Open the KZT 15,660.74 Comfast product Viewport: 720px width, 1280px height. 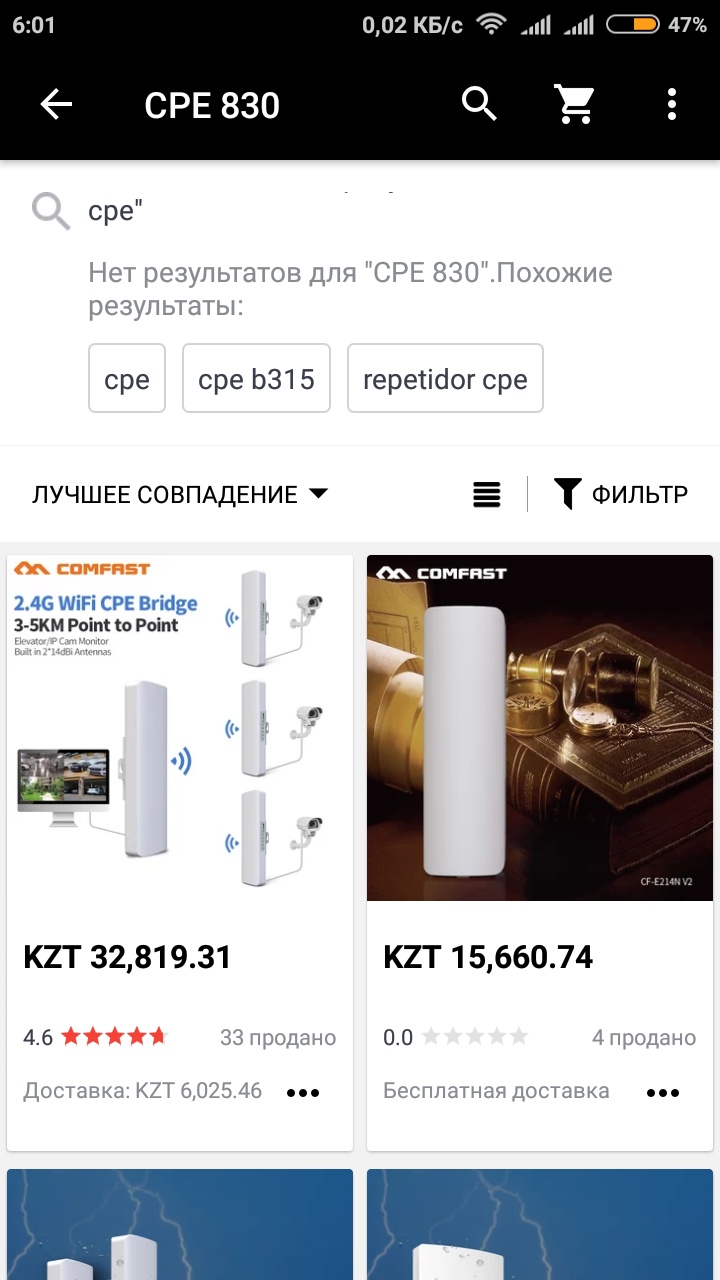tap(540, 728)
